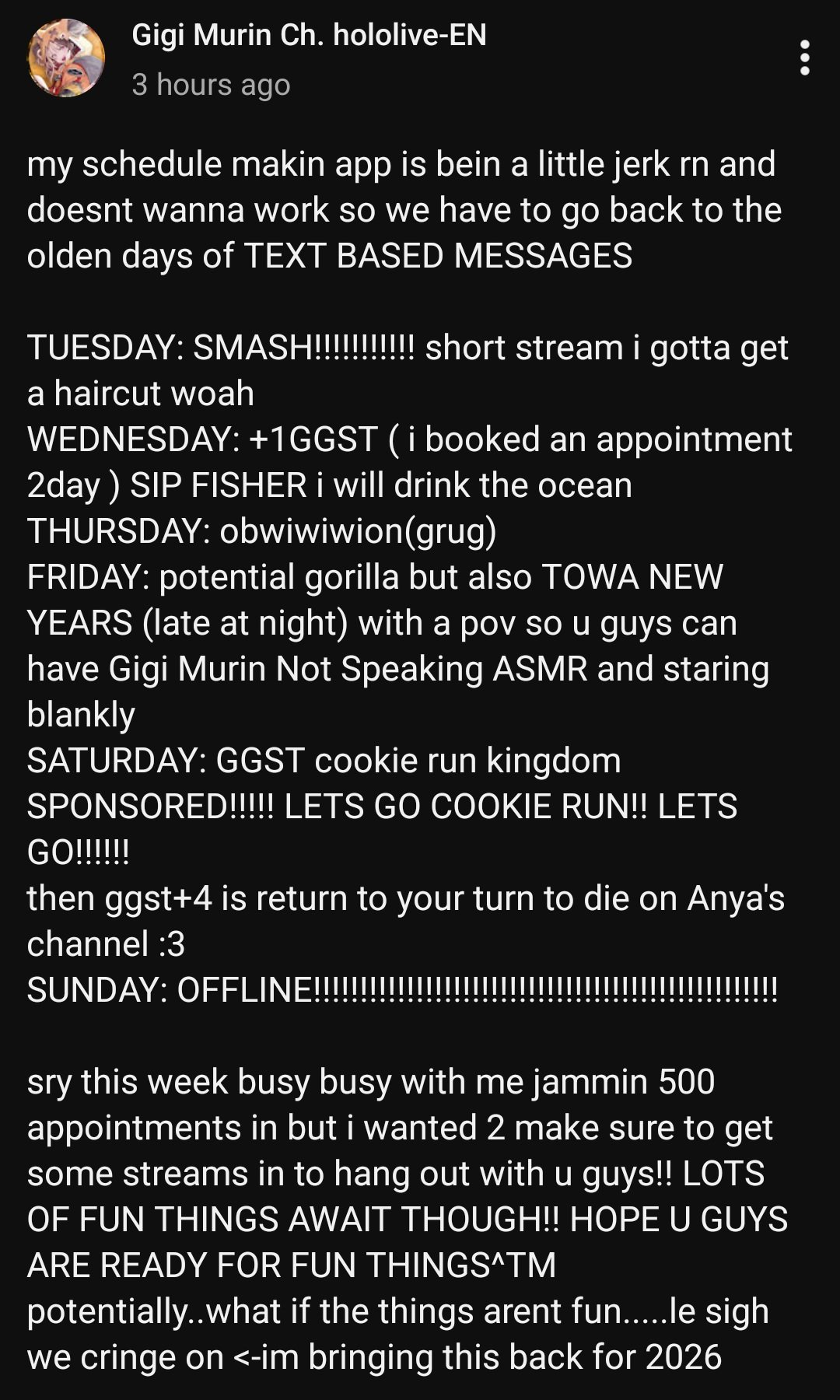Tap the Gigi Murin Ch. hololive-EN channel name
This screenshot has height=1400, width=840.
point(309,35)
